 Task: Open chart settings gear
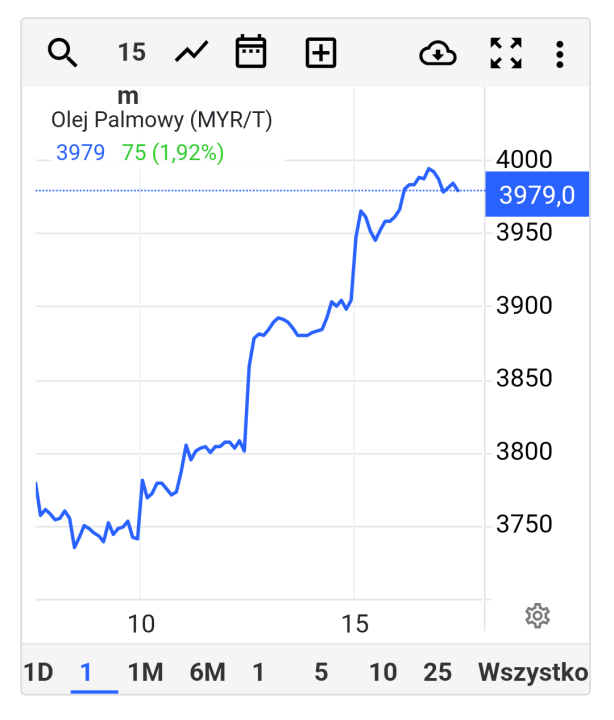pyautogui.click(x=537, y=615)
